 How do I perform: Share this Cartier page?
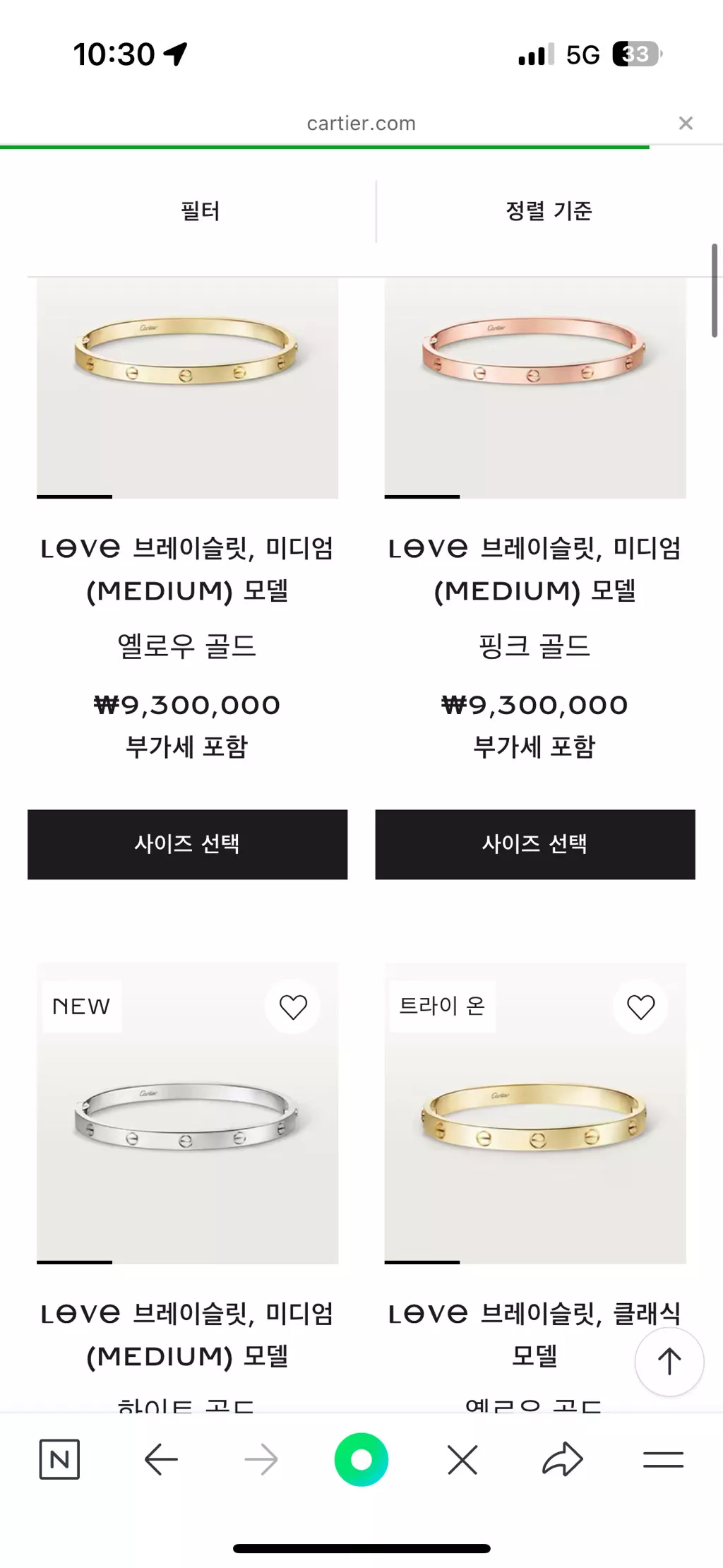tap(563, 1459)
